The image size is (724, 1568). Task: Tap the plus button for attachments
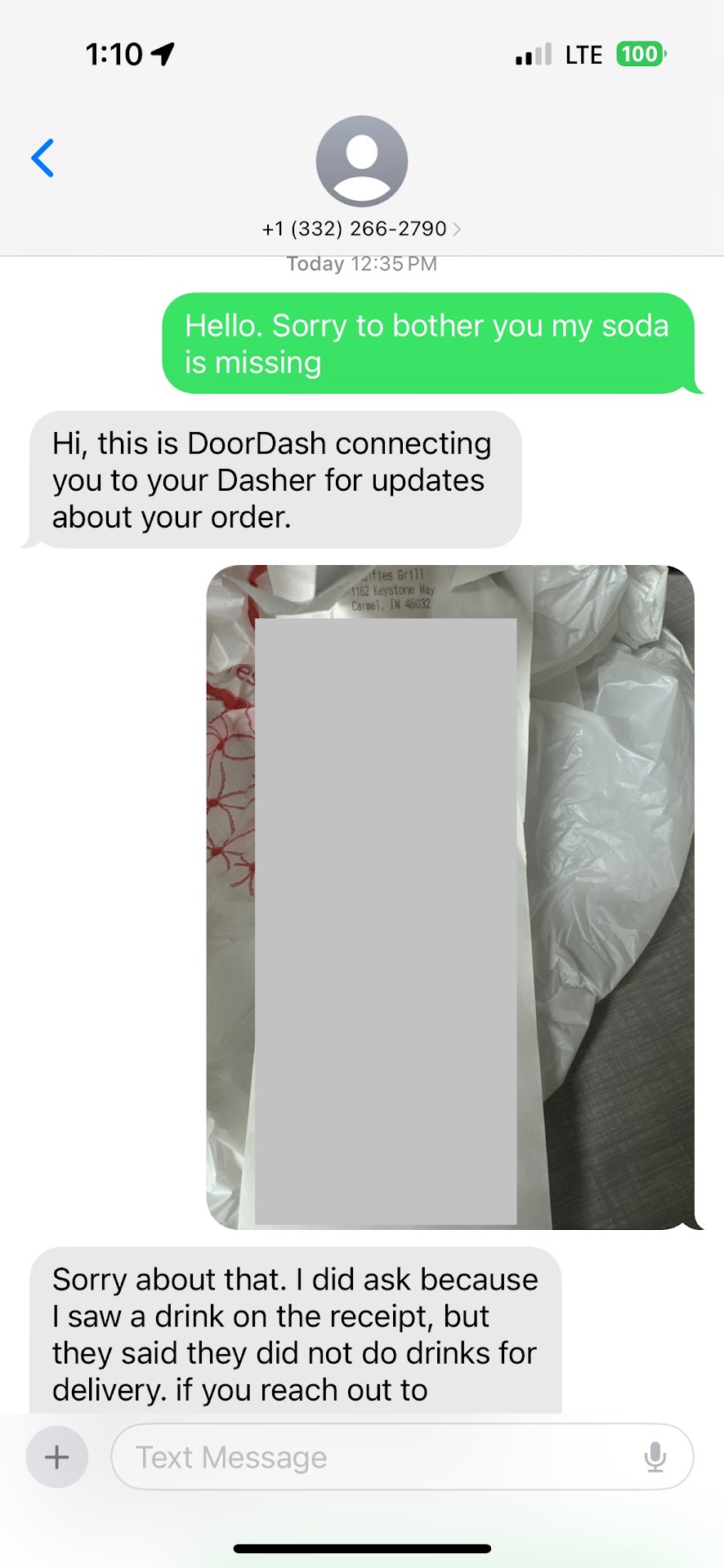click(x=57, y=1457)
